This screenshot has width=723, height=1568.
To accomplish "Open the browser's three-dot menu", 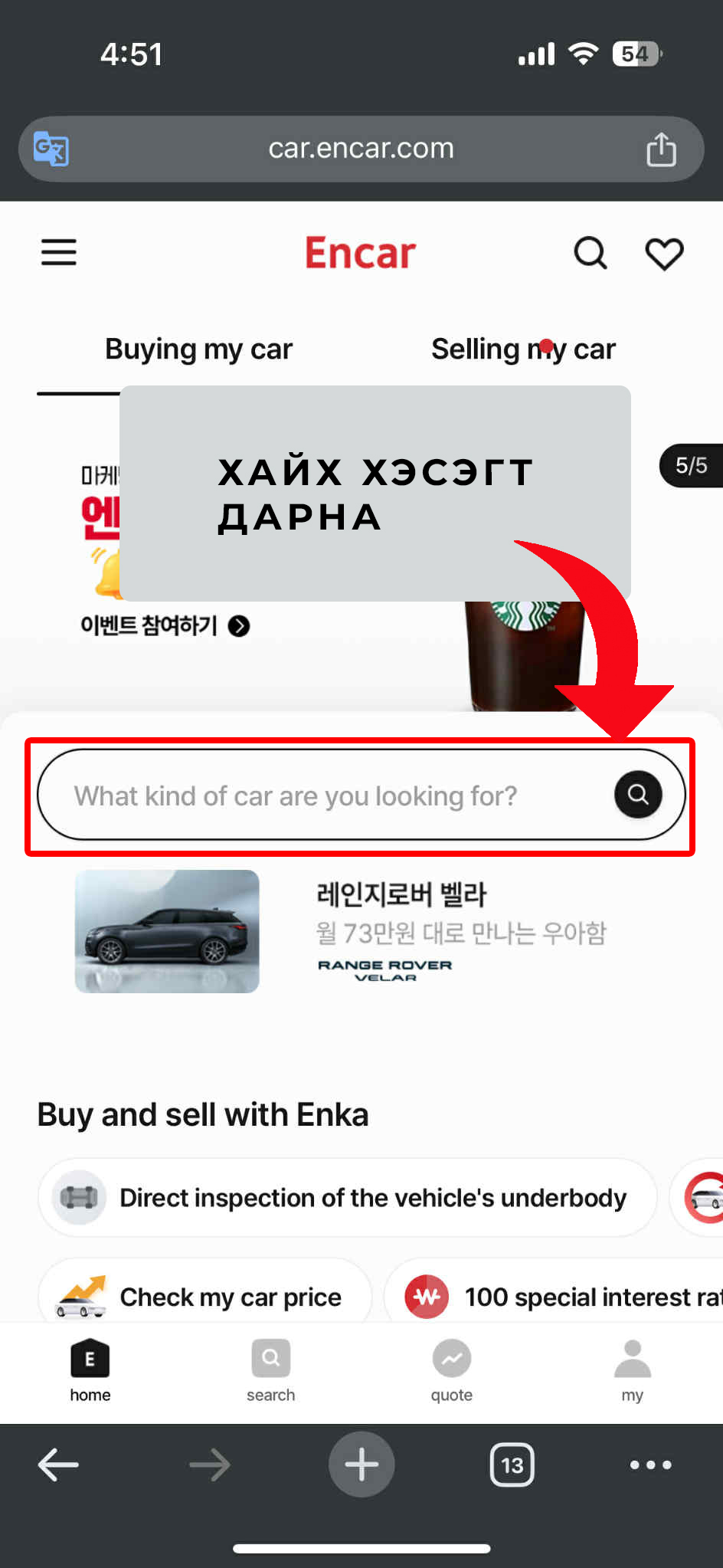I will pos(650,1465).
